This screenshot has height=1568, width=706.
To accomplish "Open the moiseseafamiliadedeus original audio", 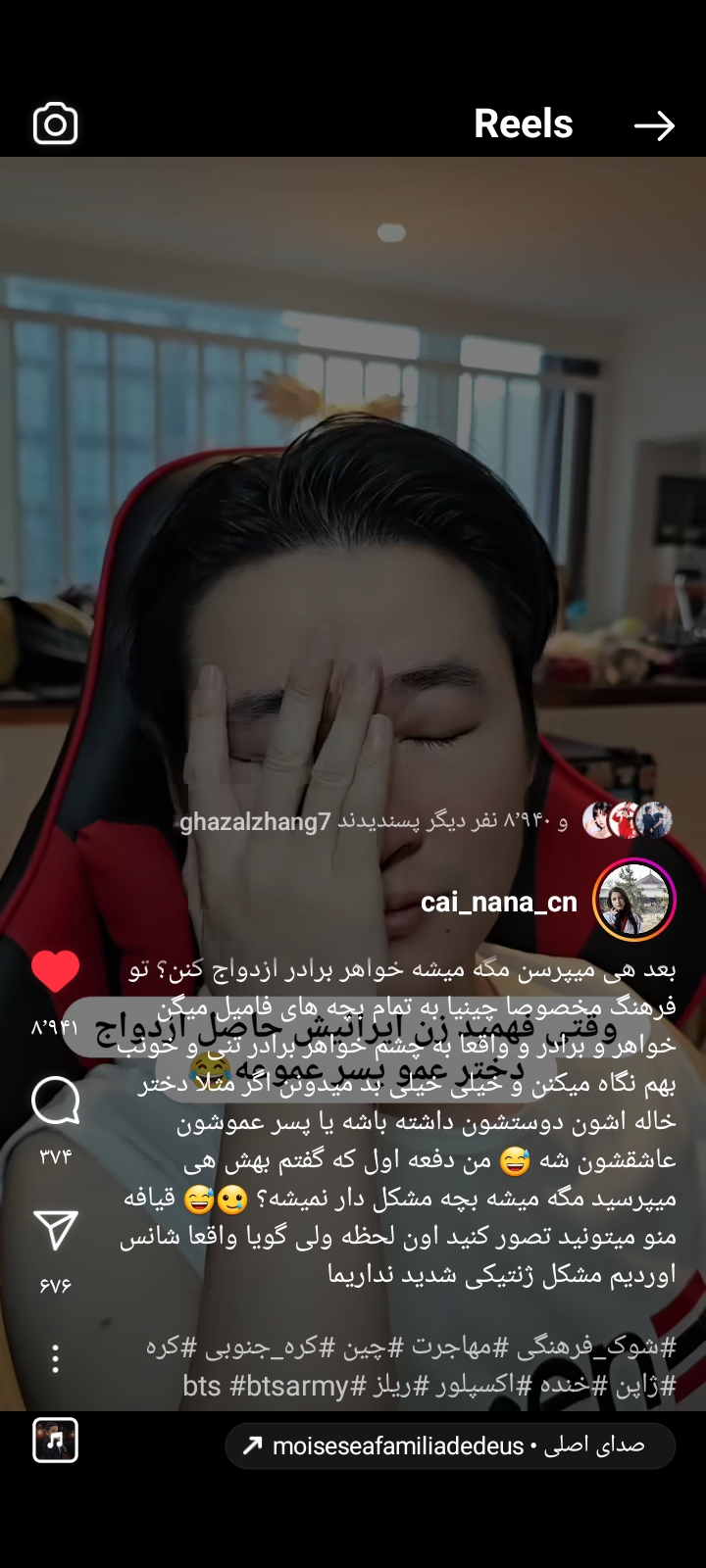I will [451, 1445].
